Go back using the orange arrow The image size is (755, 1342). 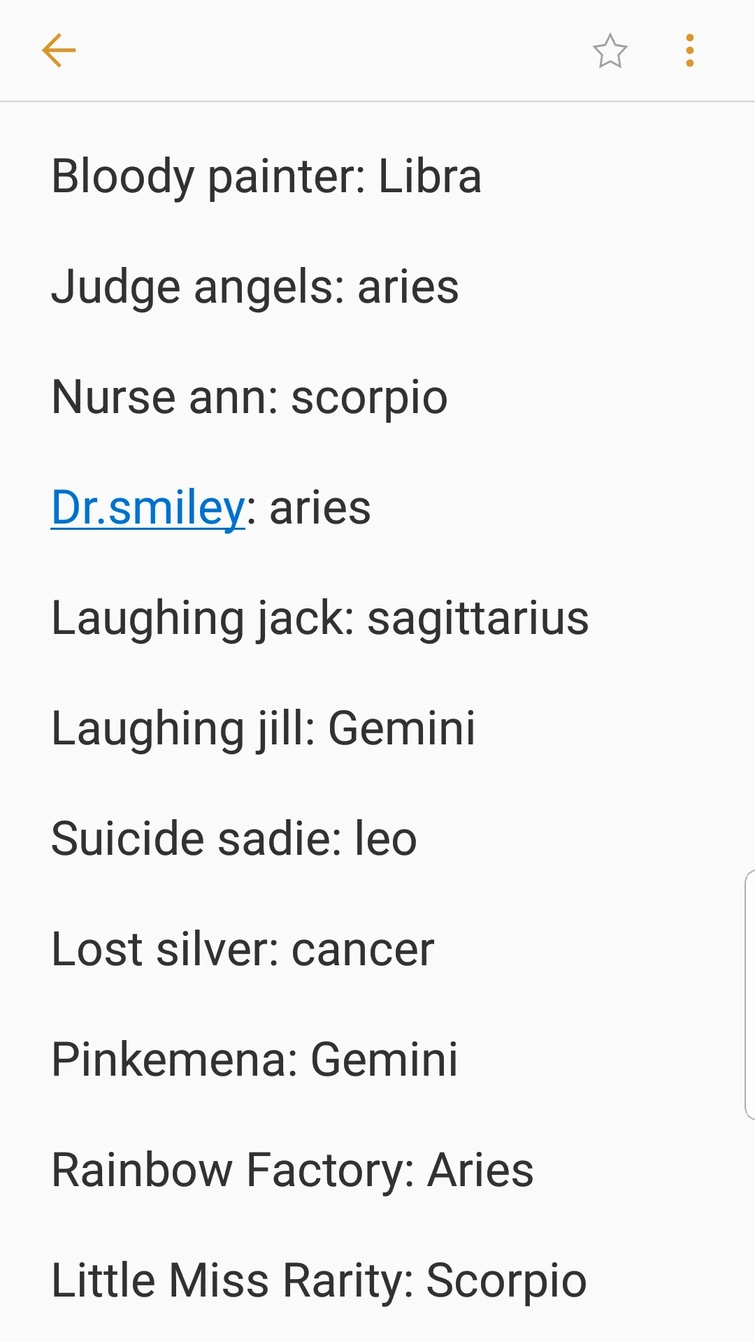pyautogui.click(x=59, y=51)
